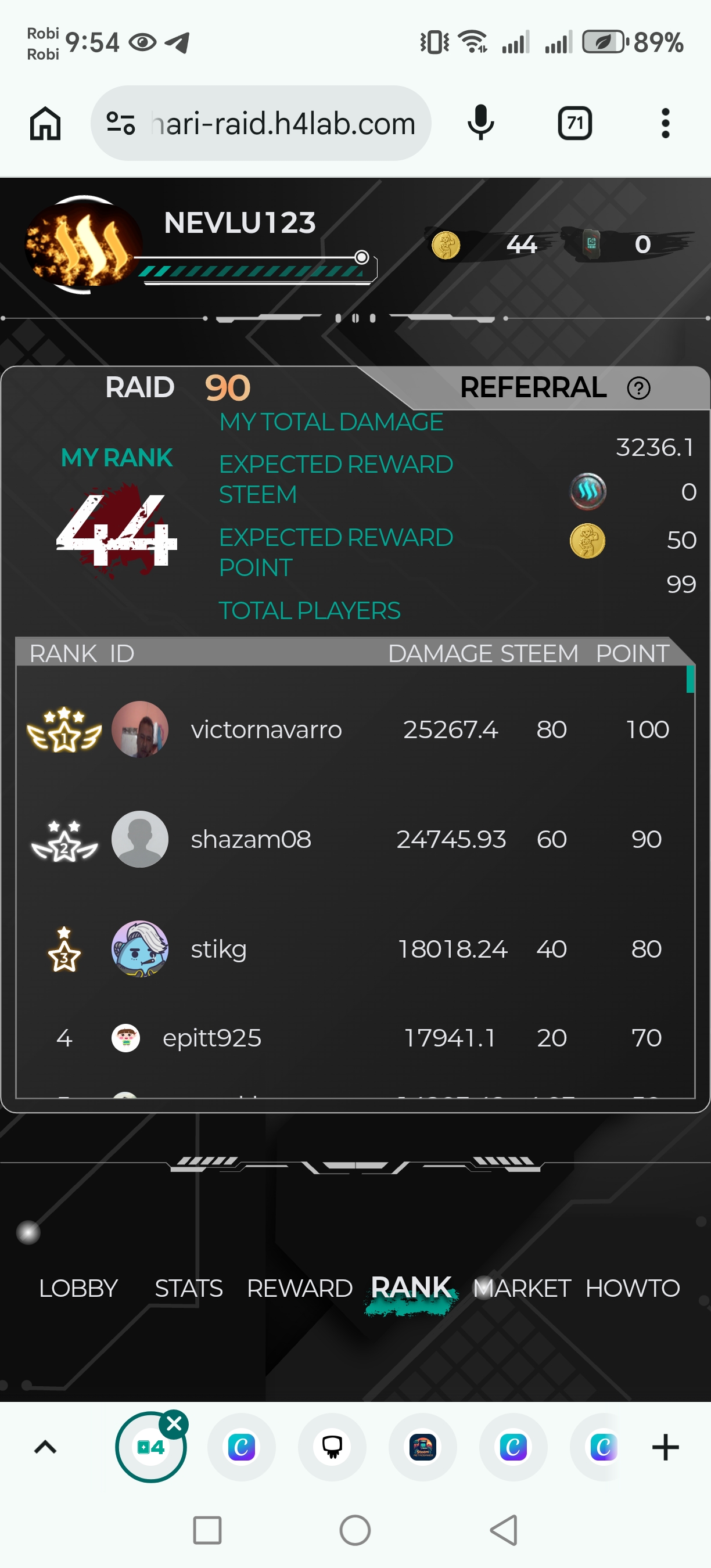This screenshot has height=1568, width=711.
Task: Switch to the REFERRAL tab
Action: [533, 388]
